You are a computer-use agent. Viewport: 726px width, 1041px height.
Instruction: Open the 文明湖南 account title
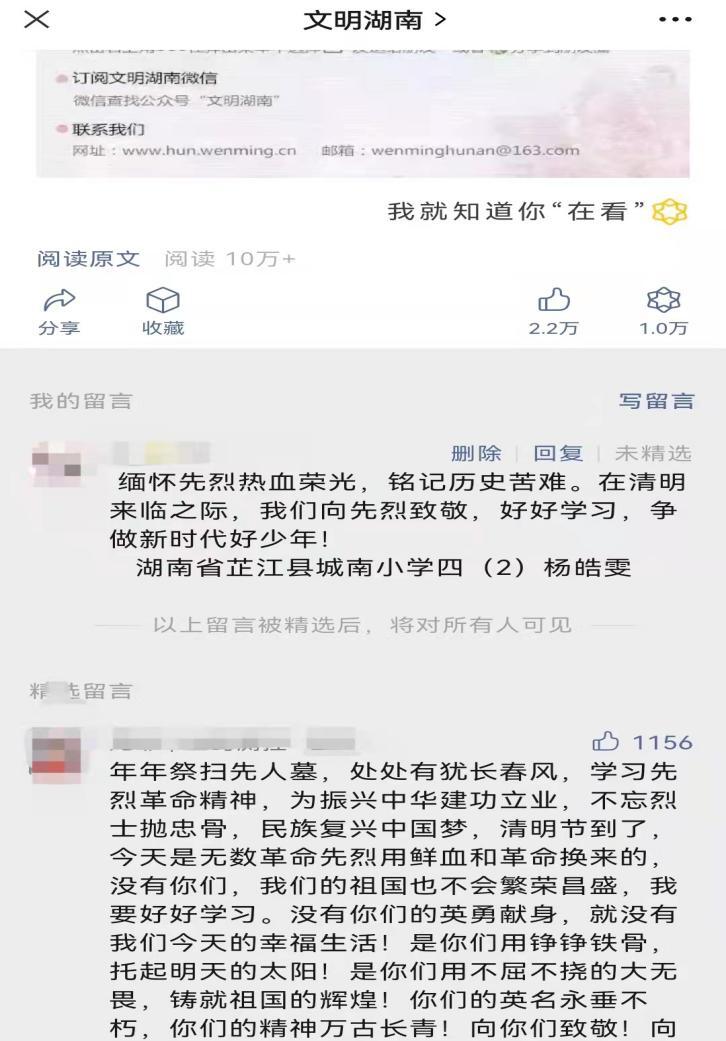coord(362,20)
